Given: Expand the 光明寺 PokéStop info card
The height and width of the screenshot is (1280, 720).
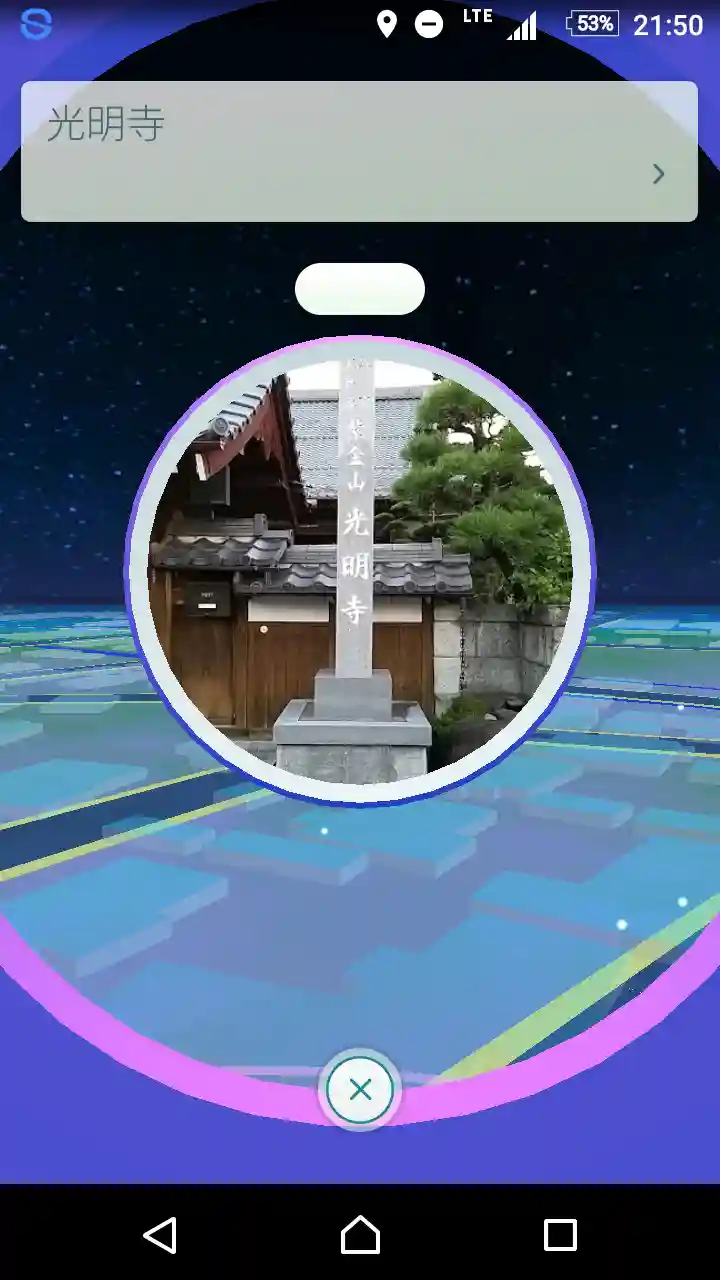Looking at the screenshot, I should 658,174.
